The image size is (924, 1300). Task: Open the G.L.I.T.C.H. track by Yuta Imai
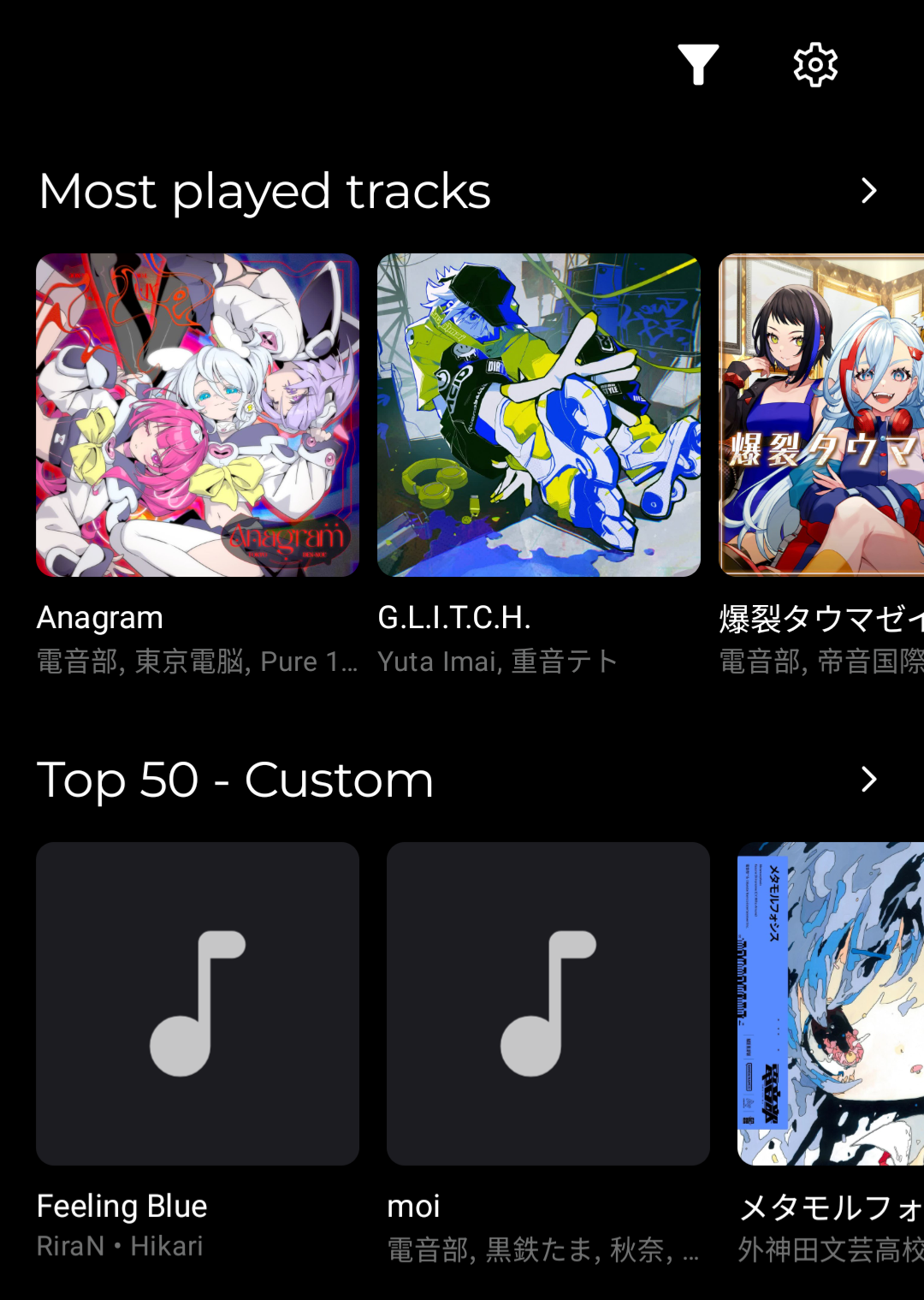[x=539, y=415]
